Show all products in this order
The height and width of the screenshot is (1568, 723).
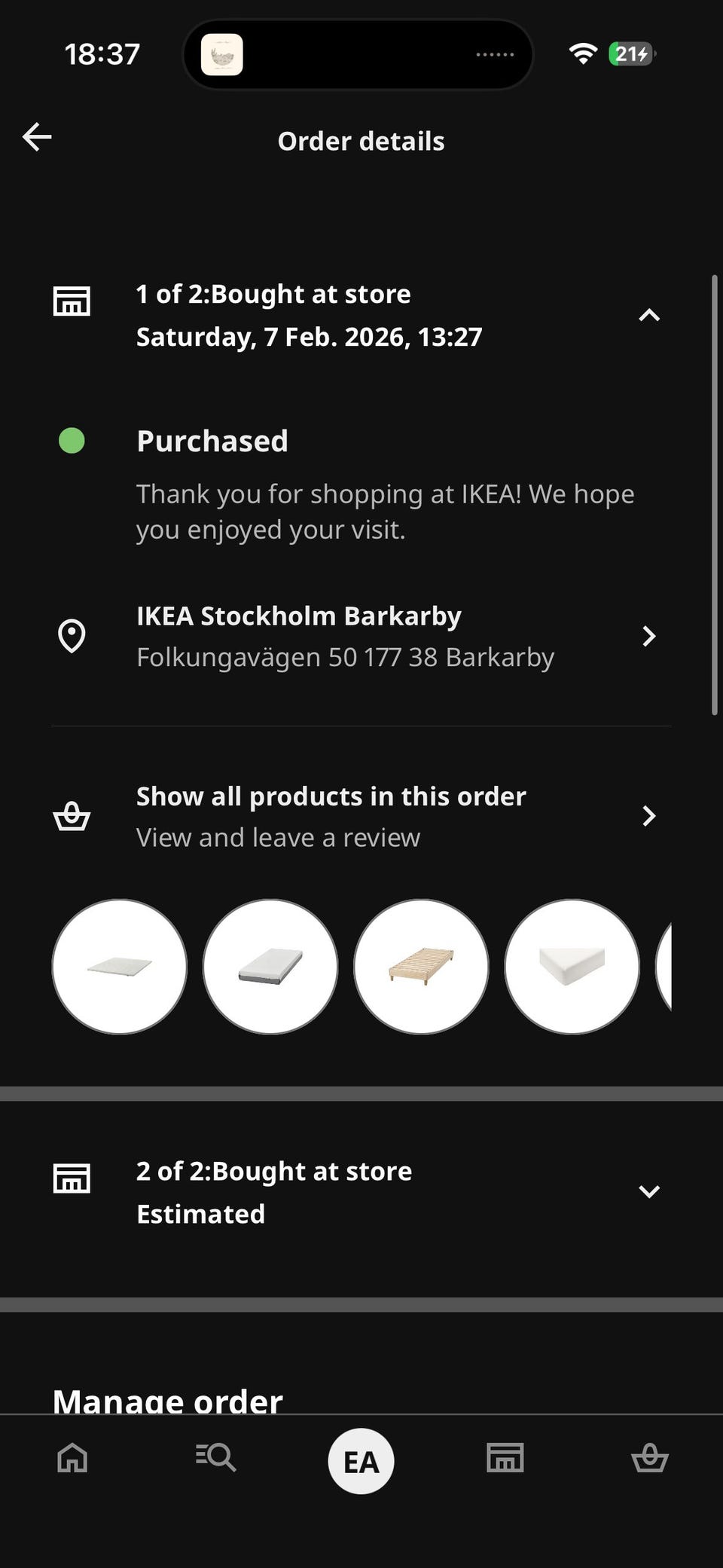(x=360, y=816)
